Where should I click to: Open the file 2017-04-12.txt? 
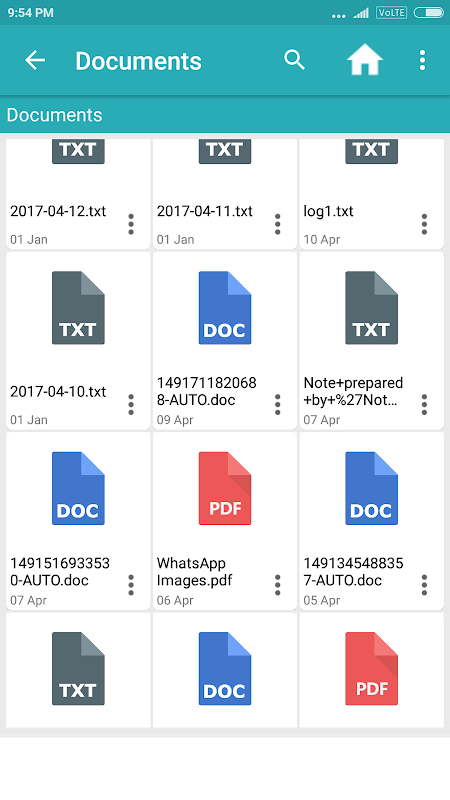pos(78,194)
